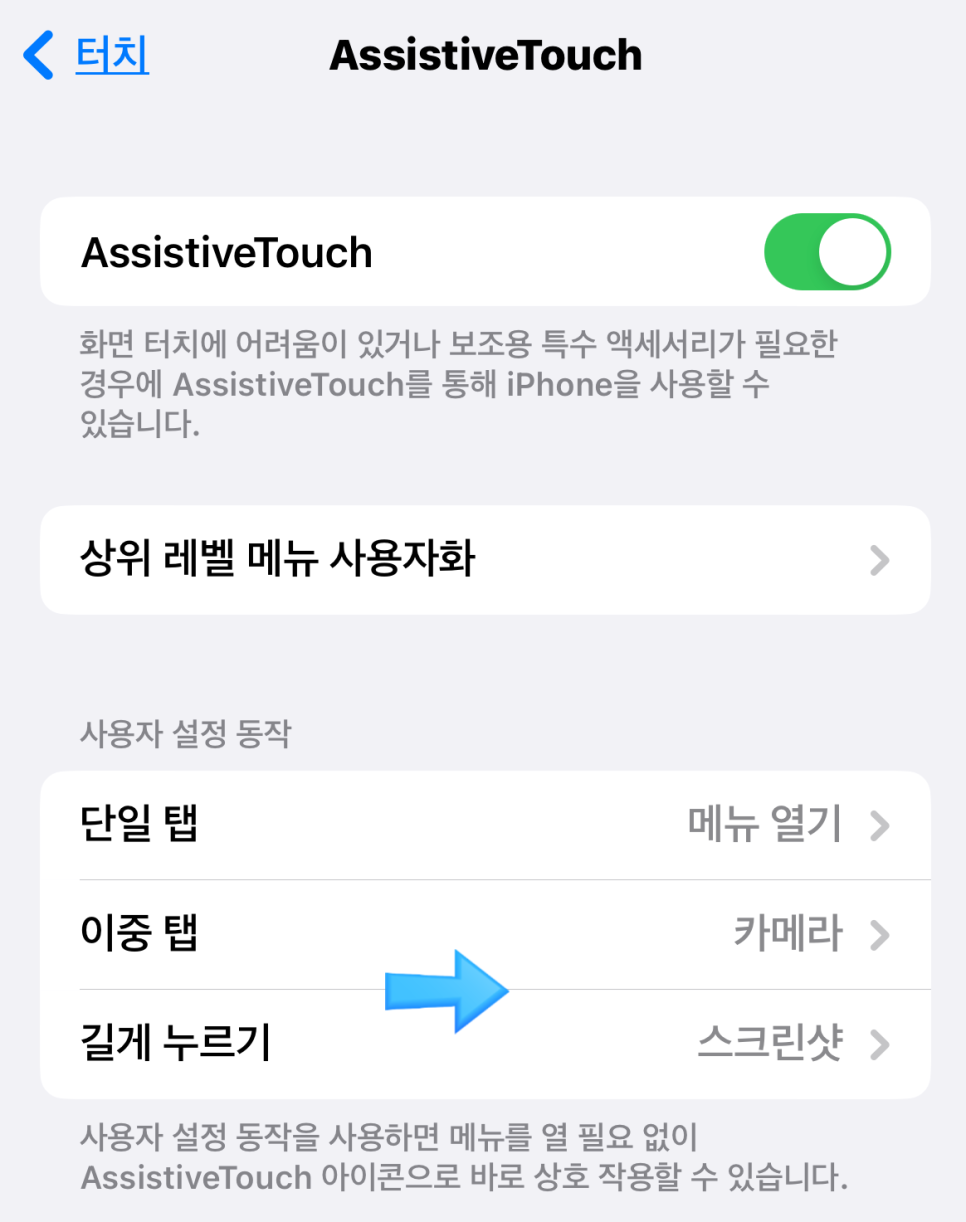Turn off the AssistiveTouch switch
966x1222 pixels.
pyautogui.click(x=826, y=252)
